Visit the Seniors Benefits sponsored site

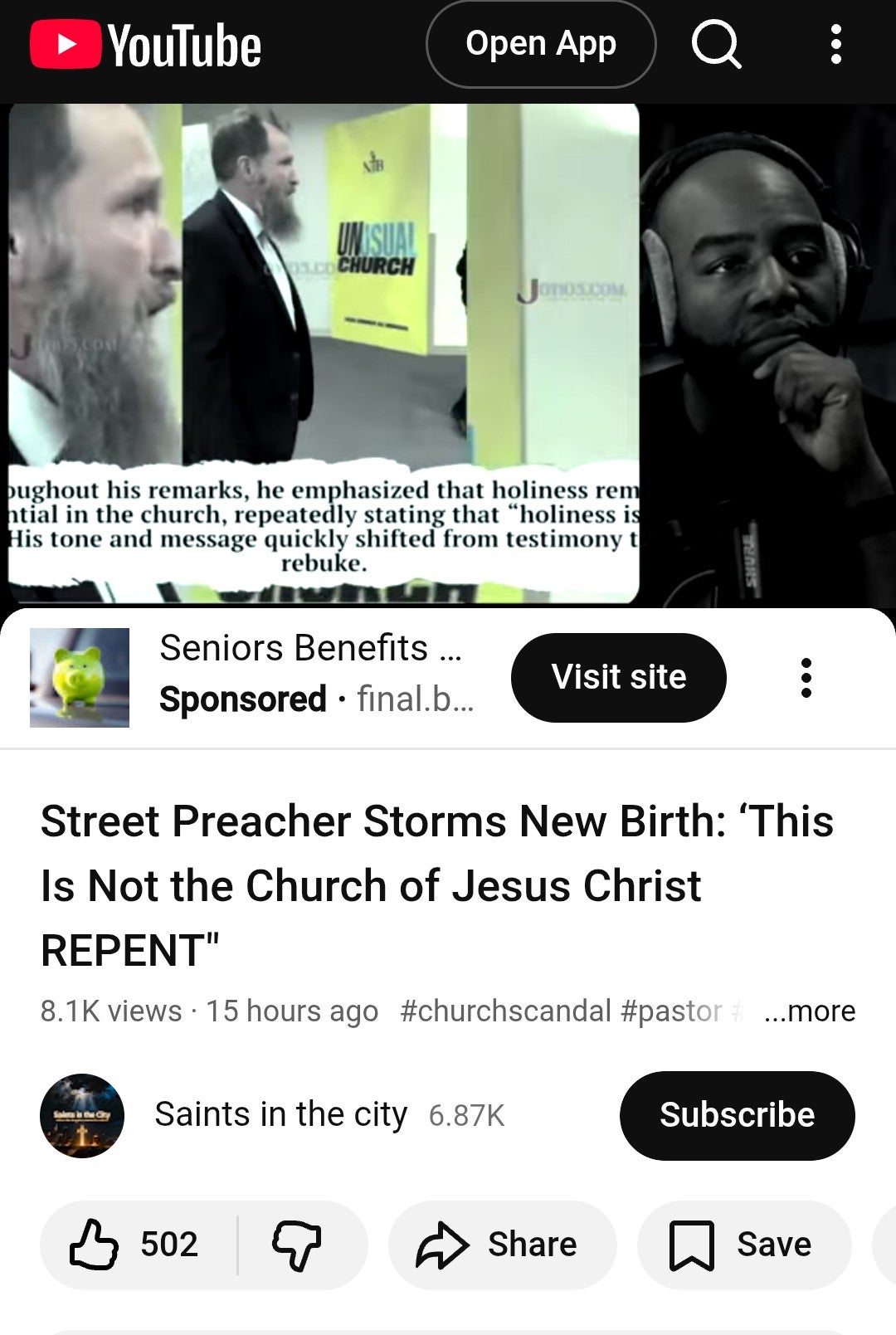point(619,677)
